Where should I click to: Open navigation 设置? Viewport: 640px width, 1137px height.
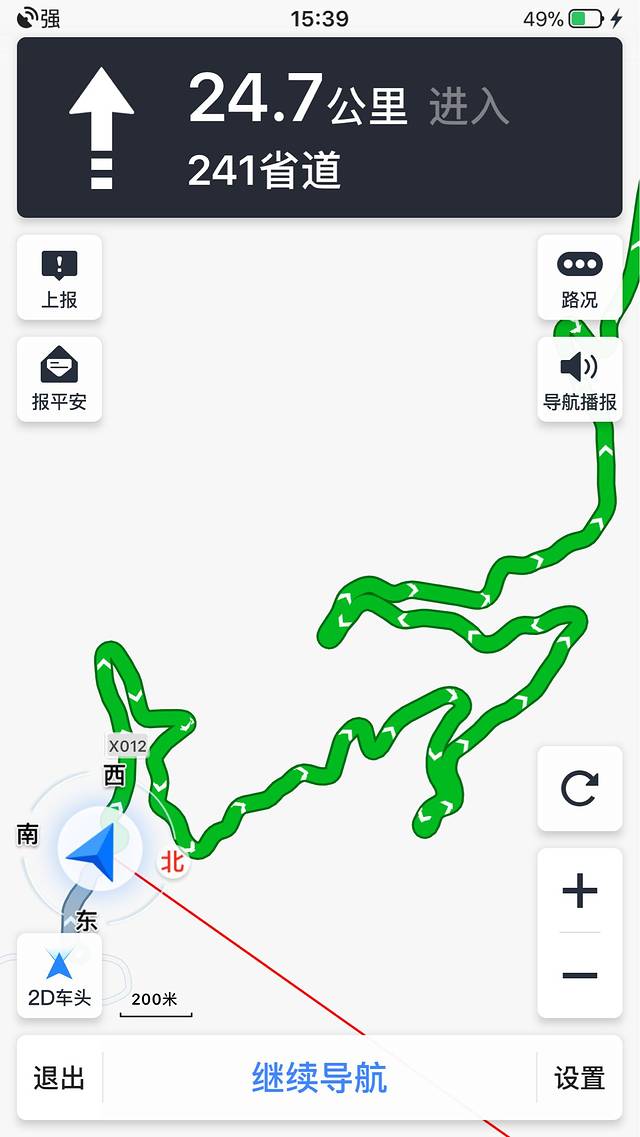point(579,1078)
